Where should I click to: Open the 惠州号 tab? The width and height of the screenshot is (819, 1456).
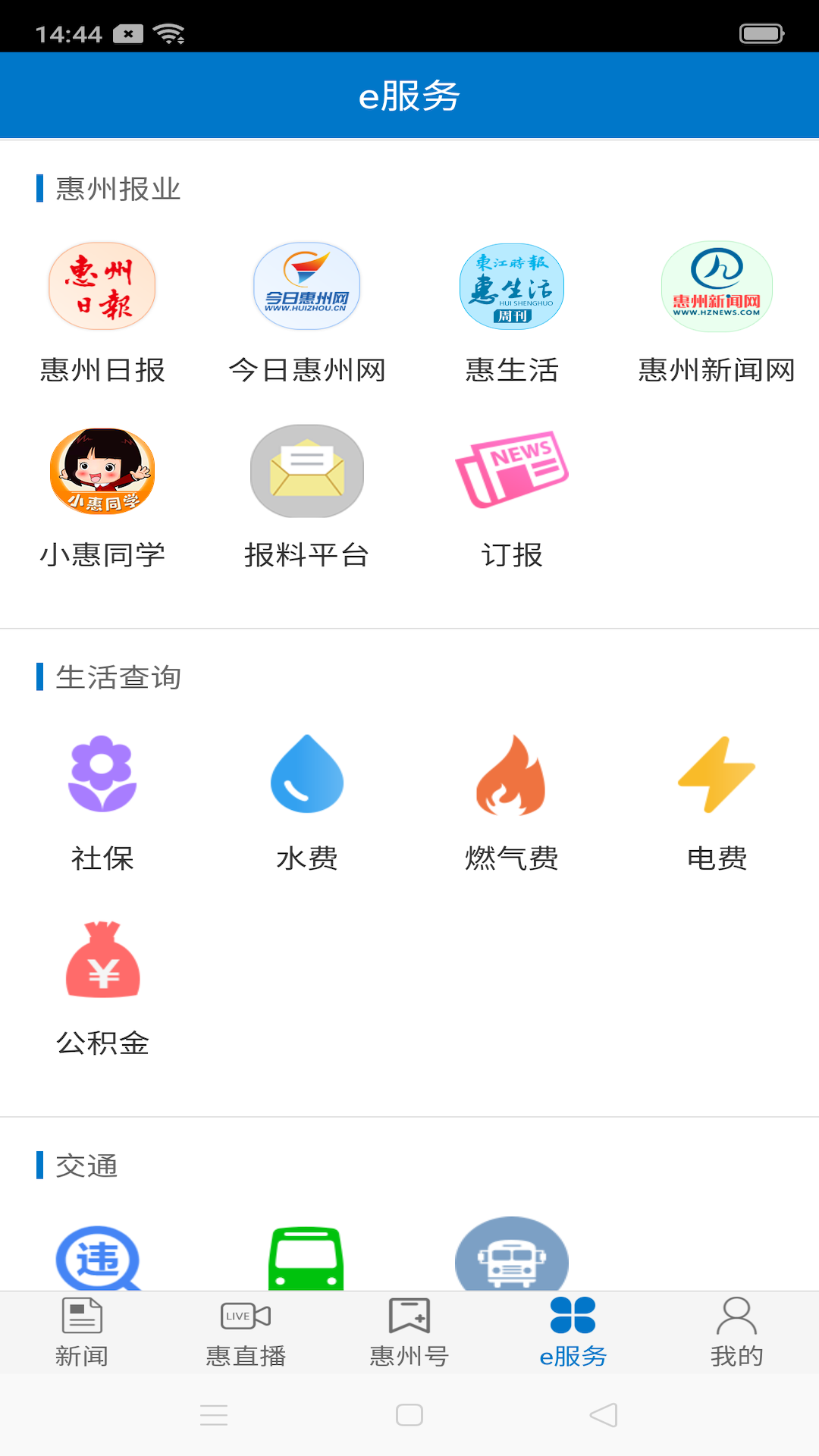pyautogui.click(x=409, y=1331)
